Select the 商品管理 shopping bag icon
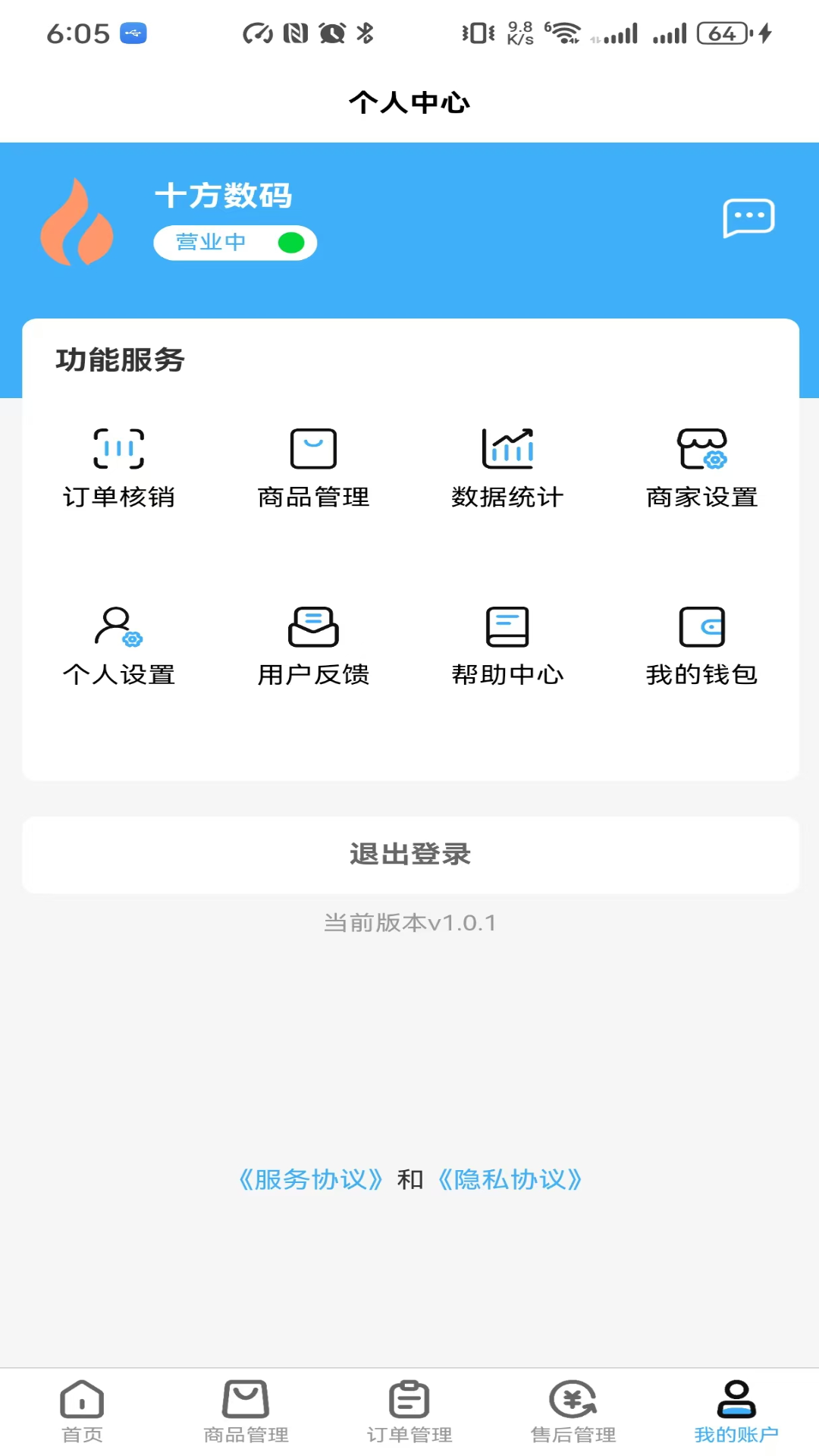Screen dimensions: 819x1456 pos(314,448)
